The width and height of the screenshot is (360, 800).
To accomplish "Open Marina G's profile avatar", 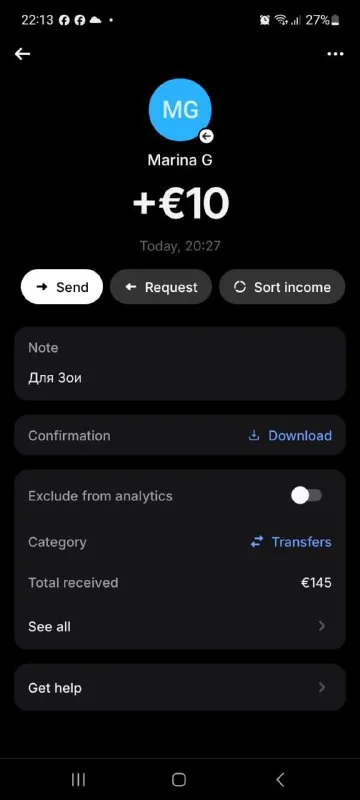I will [x=180, y=110].
